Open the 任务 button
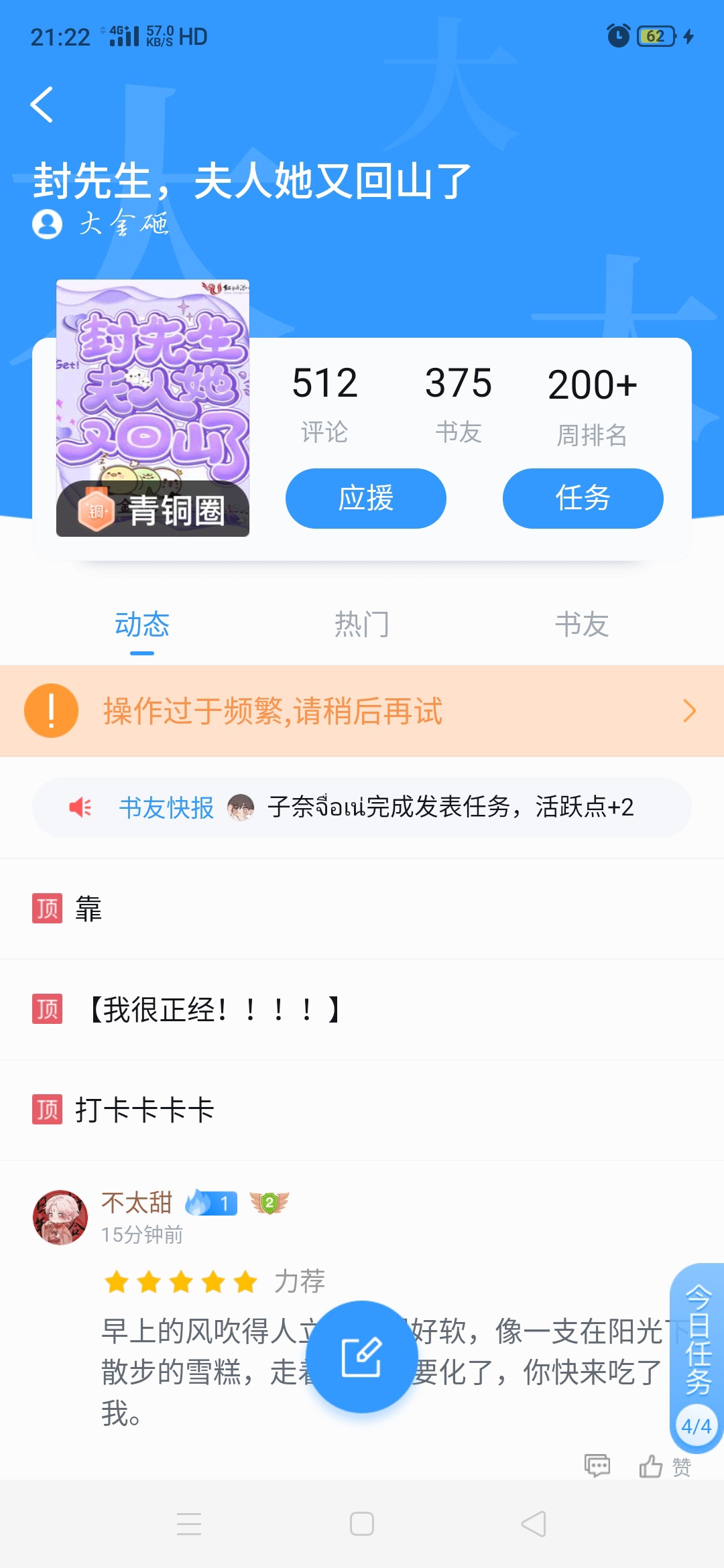This screenshot has height=1568, width=724. (x=583, y=499)
